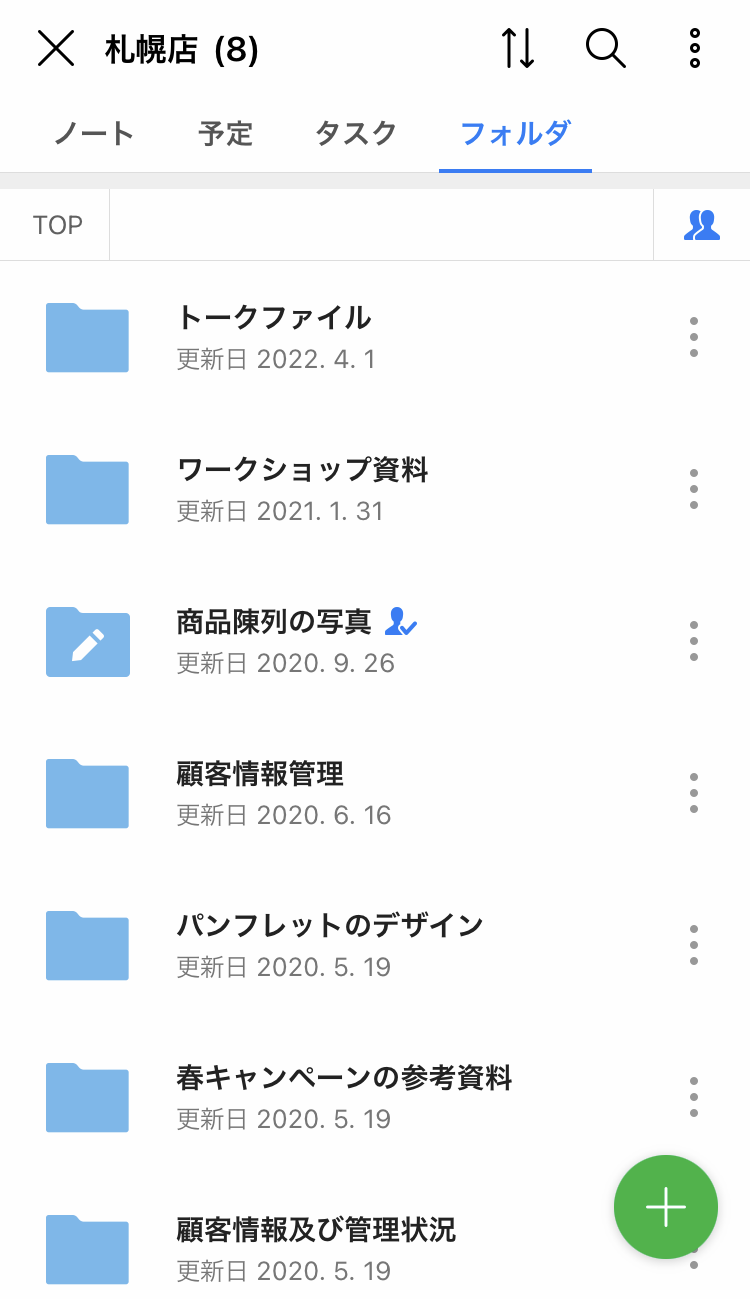Open the top-right overflow menu
This screenshot has height=1299, width=750.
(x=694, y=48)
